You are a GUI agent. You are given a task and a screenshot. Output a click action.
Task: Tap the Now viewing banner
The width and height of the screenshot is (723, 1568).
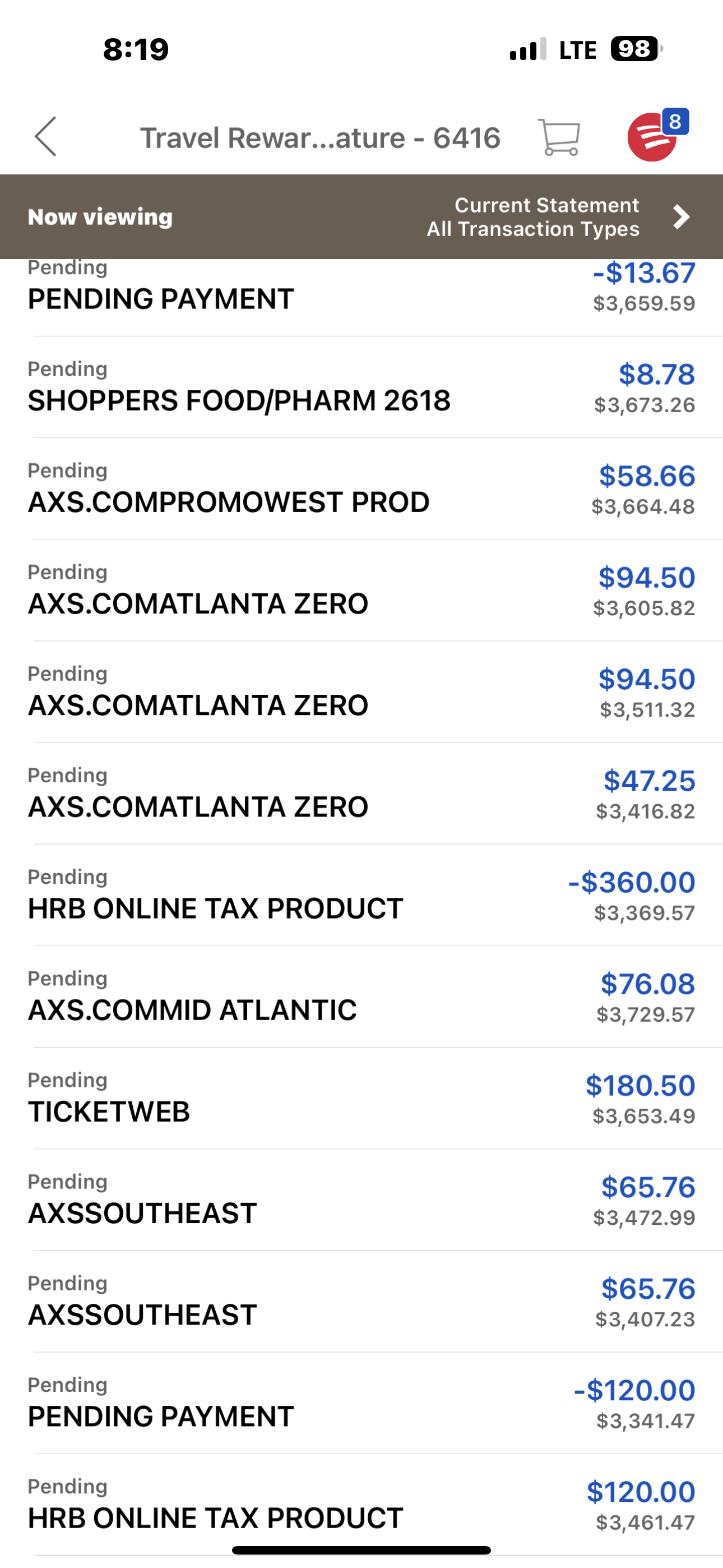[x=100, y=216]
